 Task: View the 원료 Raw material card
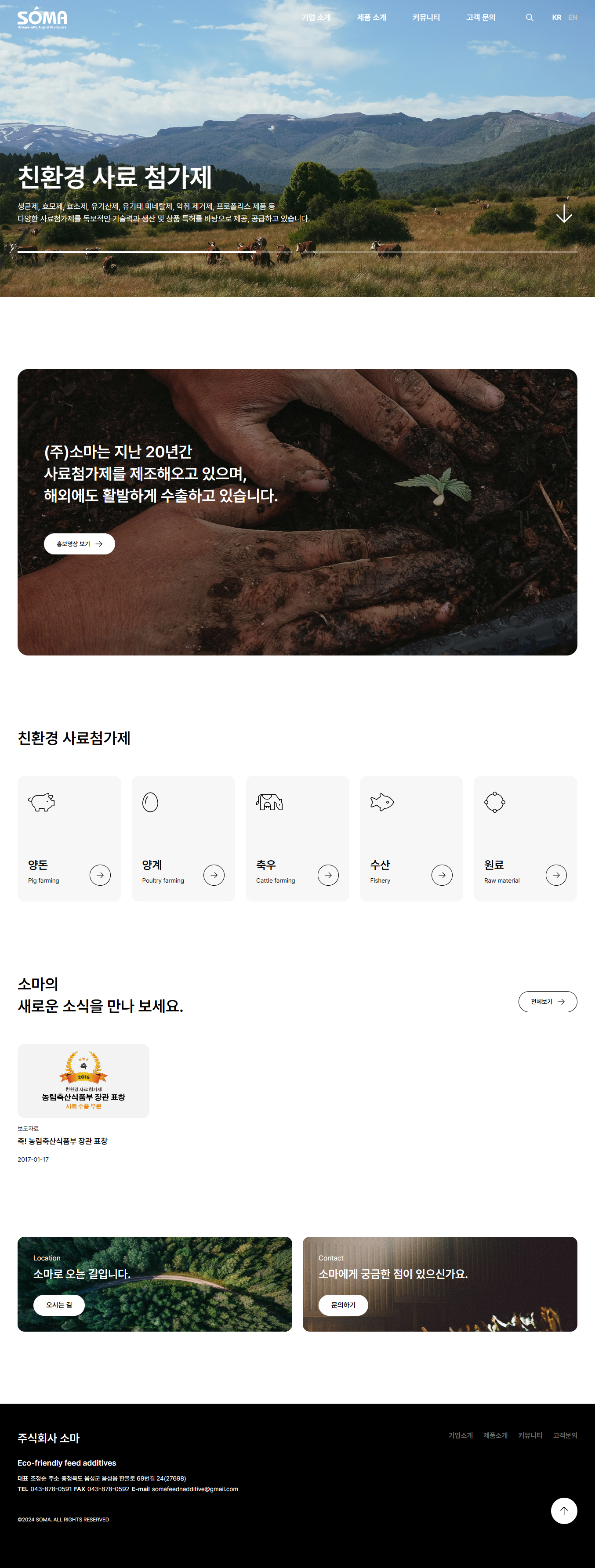click(x=525, y=838)
